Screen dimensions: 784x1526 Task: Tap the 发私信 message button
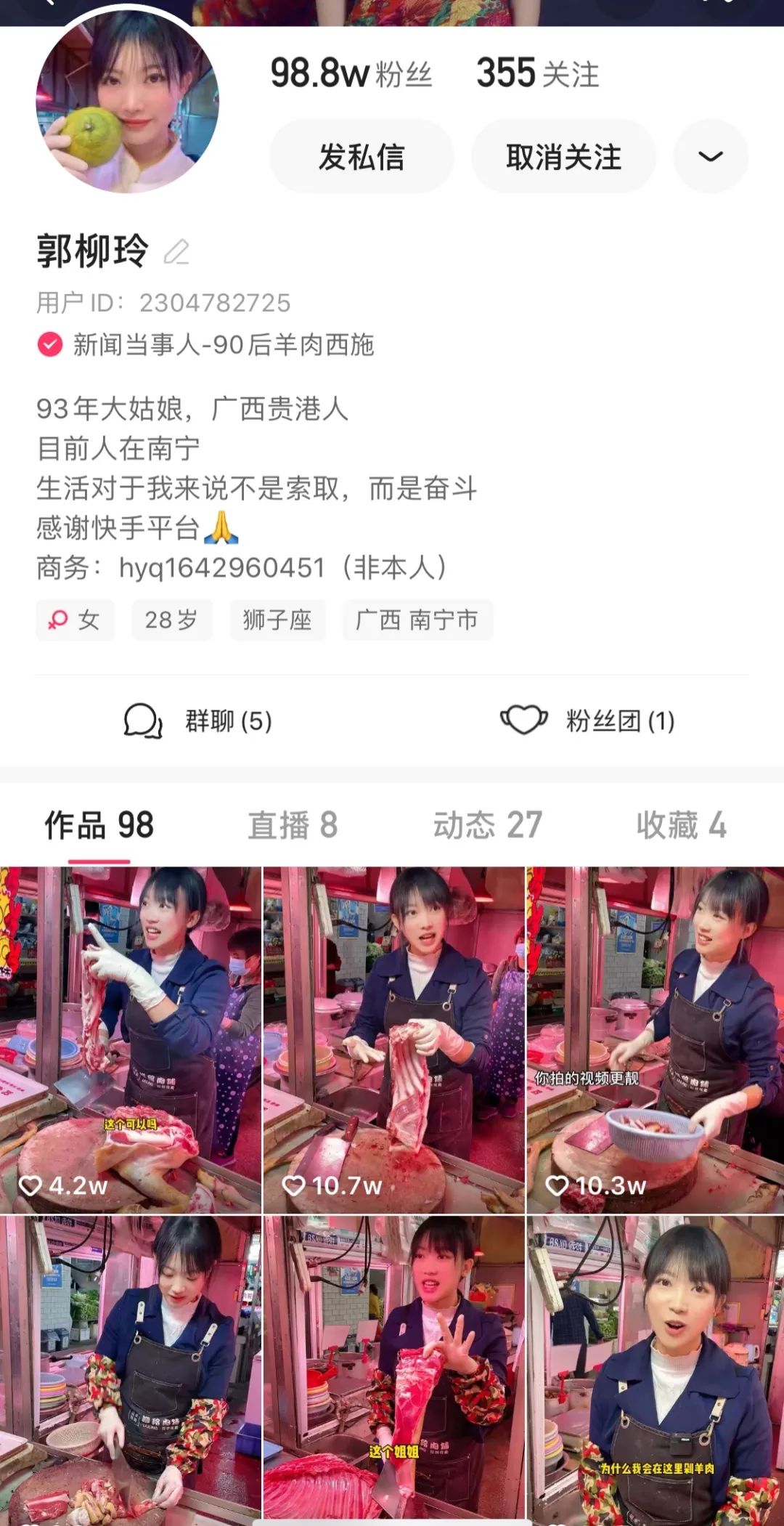362,157
